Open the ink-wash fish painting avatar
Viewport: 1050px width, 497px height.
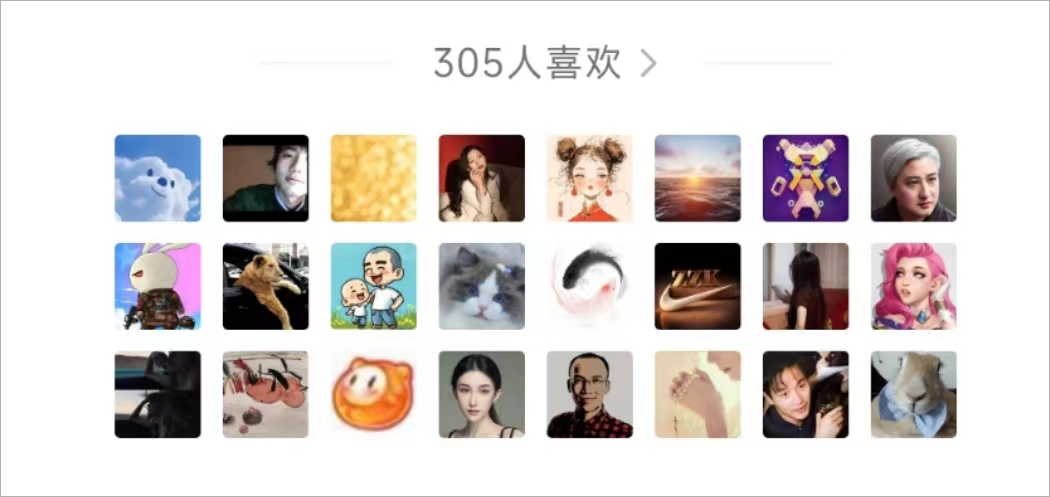click(x=589, y=286)
